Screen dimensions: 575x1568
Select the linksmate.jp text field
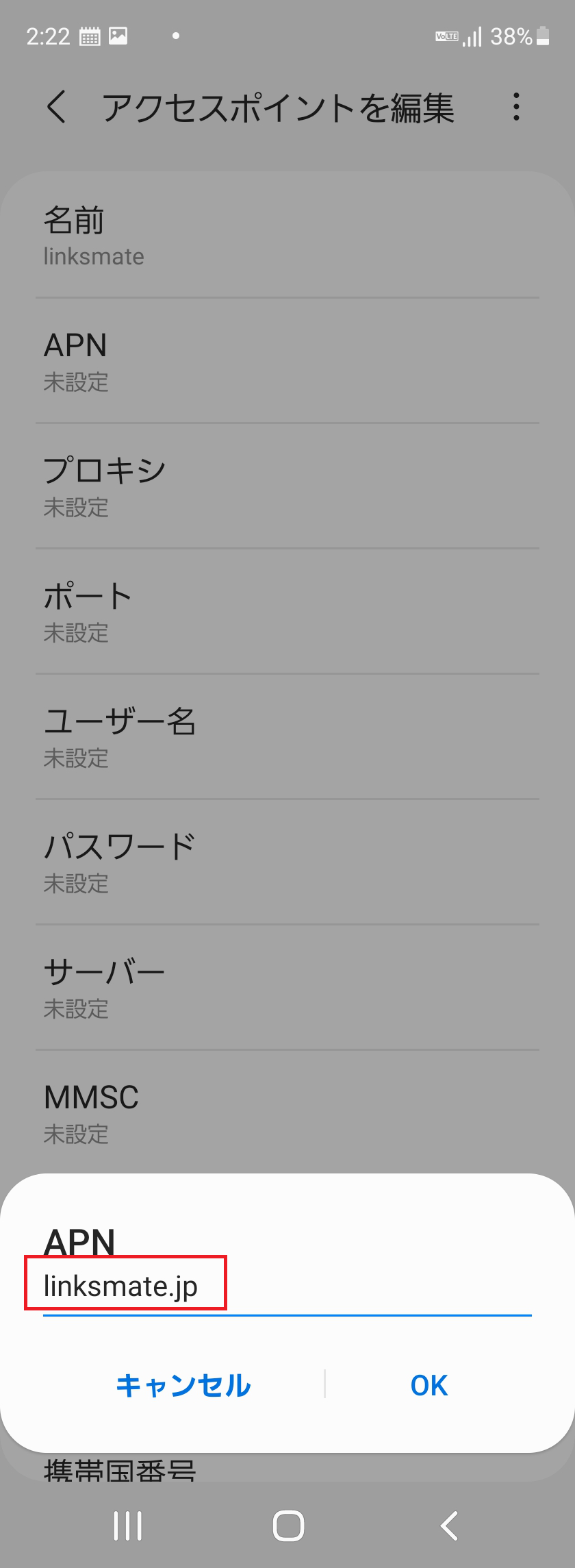pos(127,1286)
